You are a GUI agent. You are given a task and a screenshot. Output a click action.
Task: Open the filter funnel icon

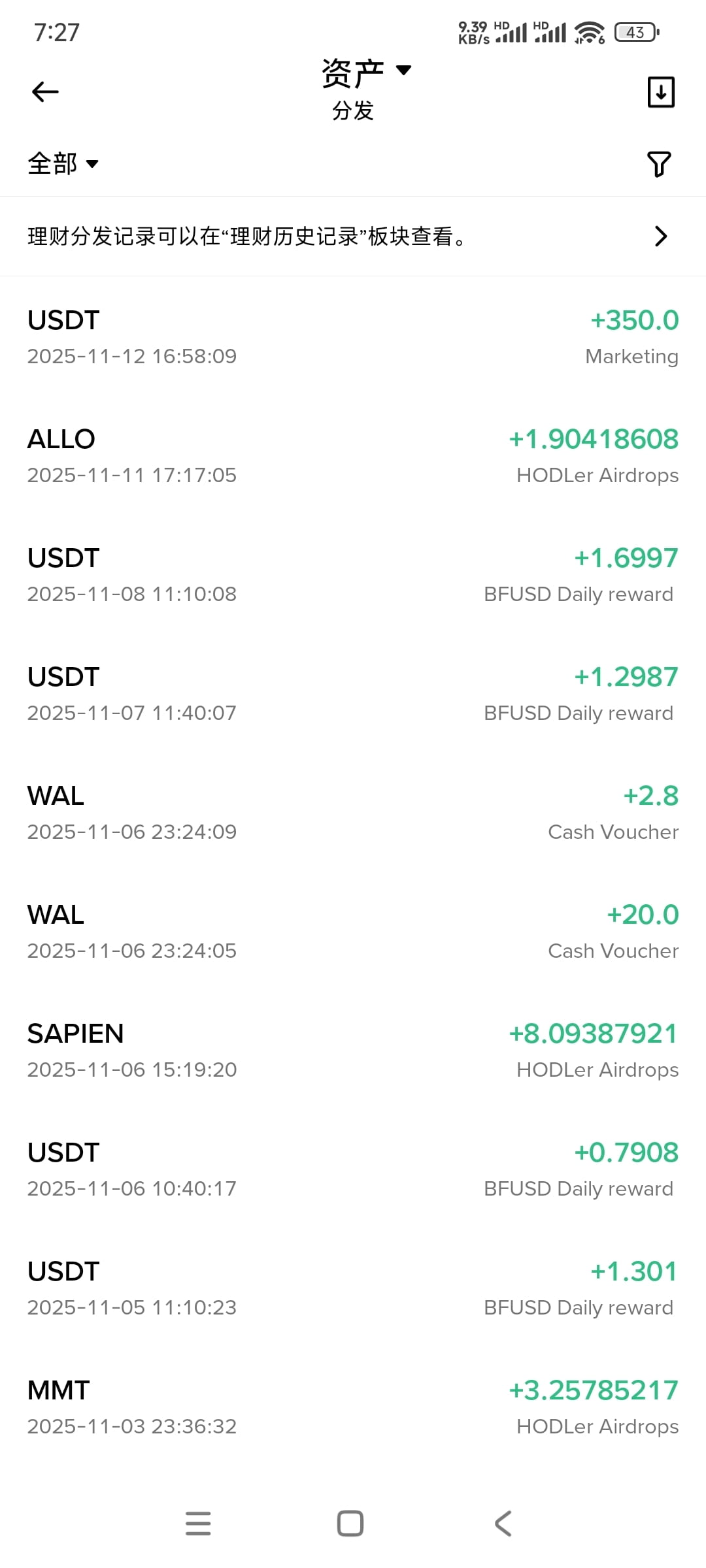point(659,164)
